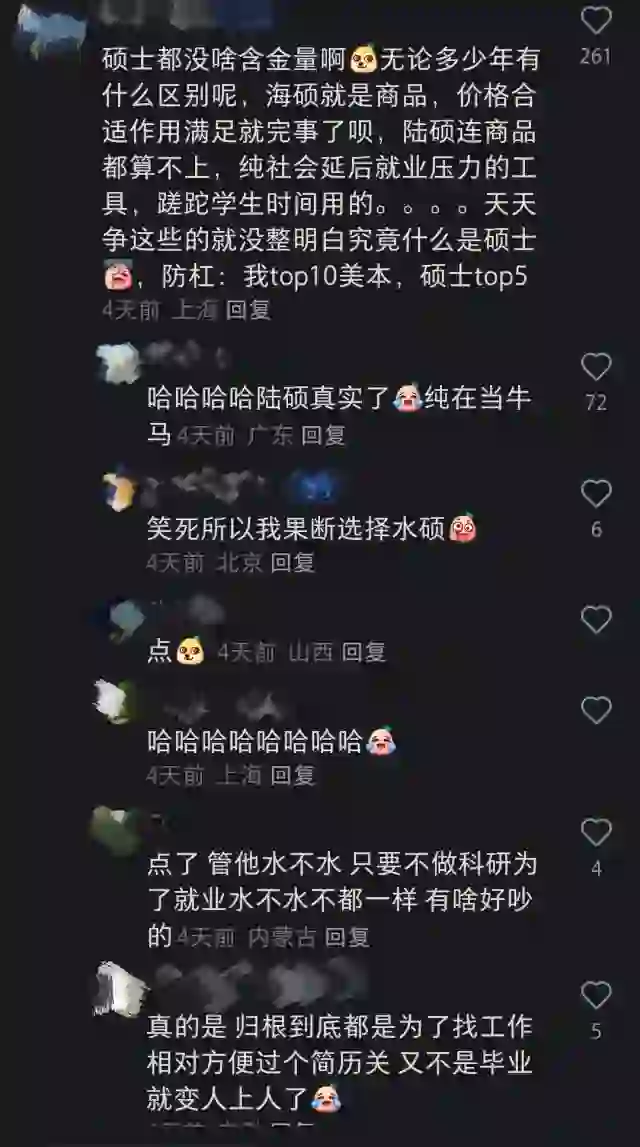Open avatar of the 北京 commenter
The height and width of the screenshot is (1147, 640).
coord(118,491)
